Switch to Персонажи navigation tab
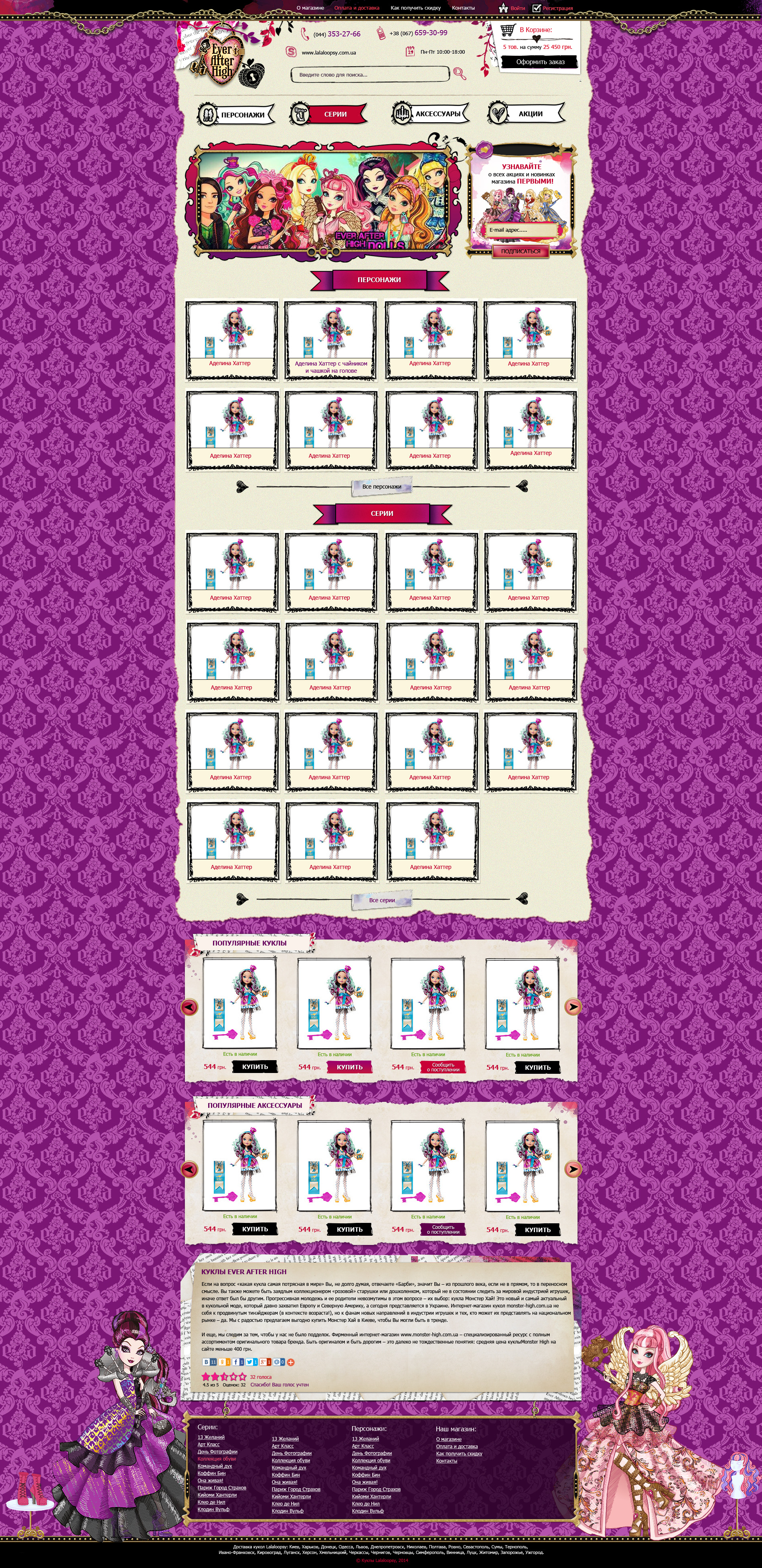762x1568 pixels. (x=242, y=115)
